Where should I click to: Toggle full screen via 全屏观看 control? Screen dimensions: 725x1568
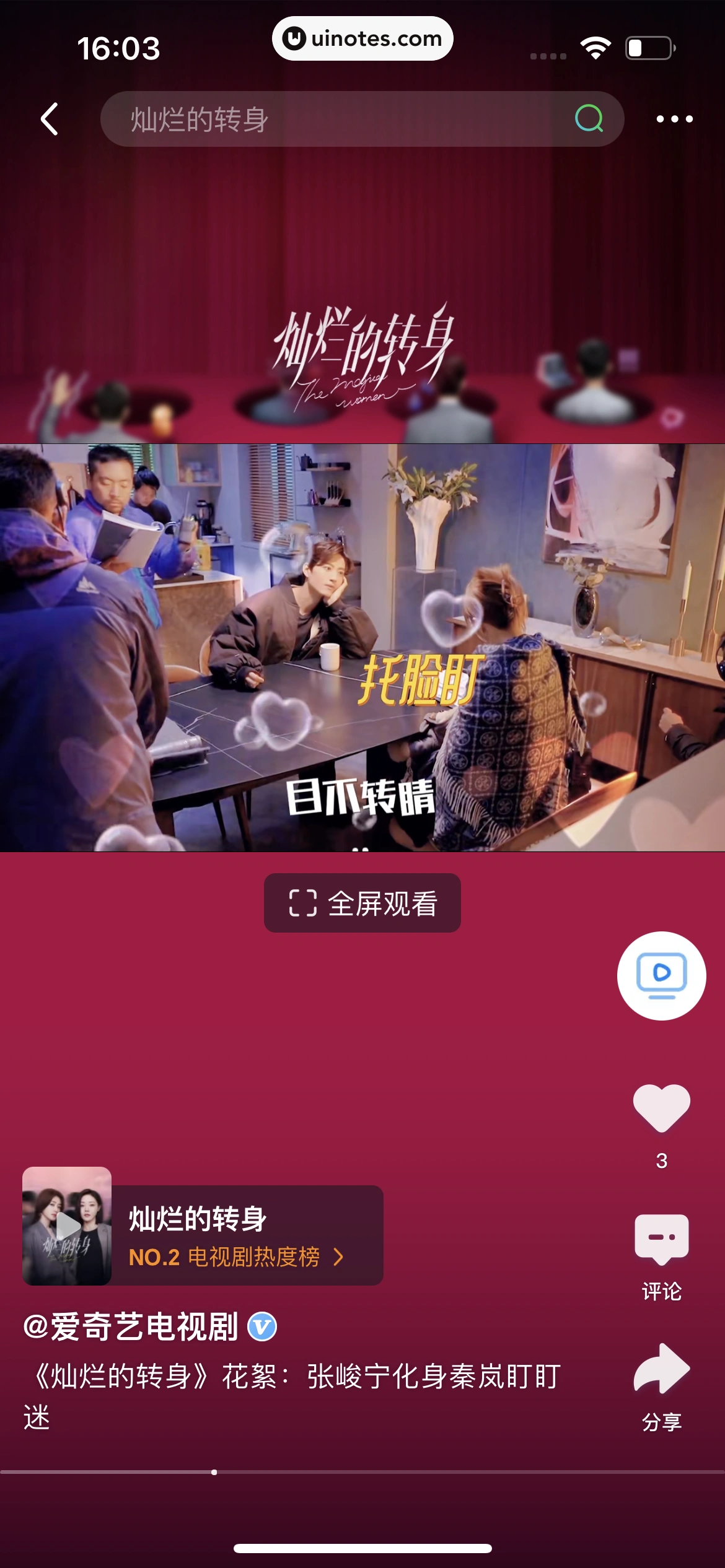coord(362,903)
